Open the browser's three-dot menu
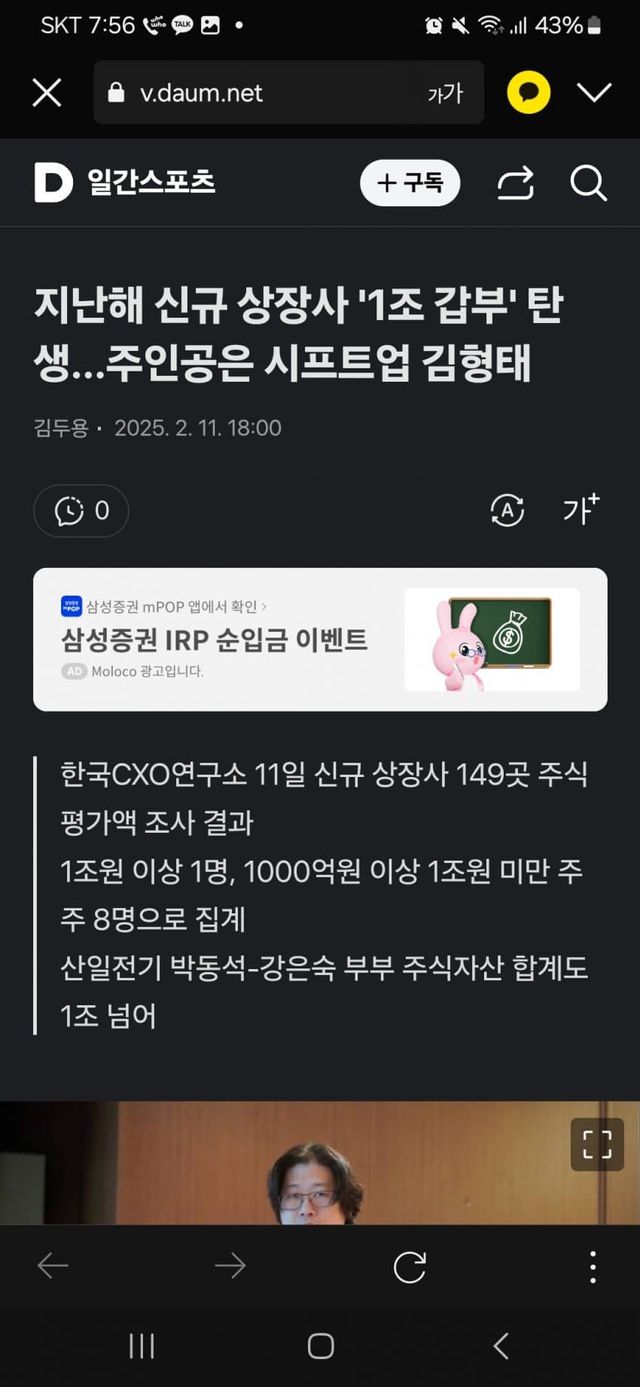The width and height of the screenshot is (640, 1387). tap(593, 1267)
